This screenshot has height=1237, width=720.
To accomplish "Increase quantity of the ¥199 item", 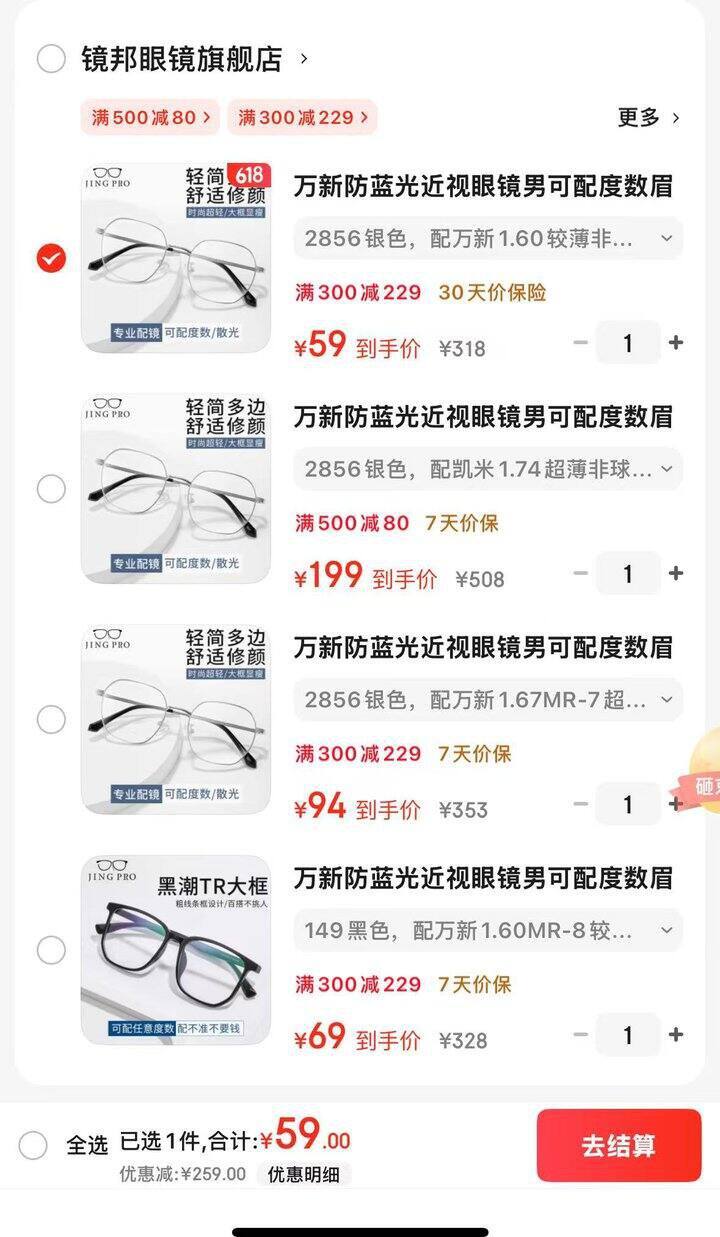I will pyautogui.click(x=676, y=574).
